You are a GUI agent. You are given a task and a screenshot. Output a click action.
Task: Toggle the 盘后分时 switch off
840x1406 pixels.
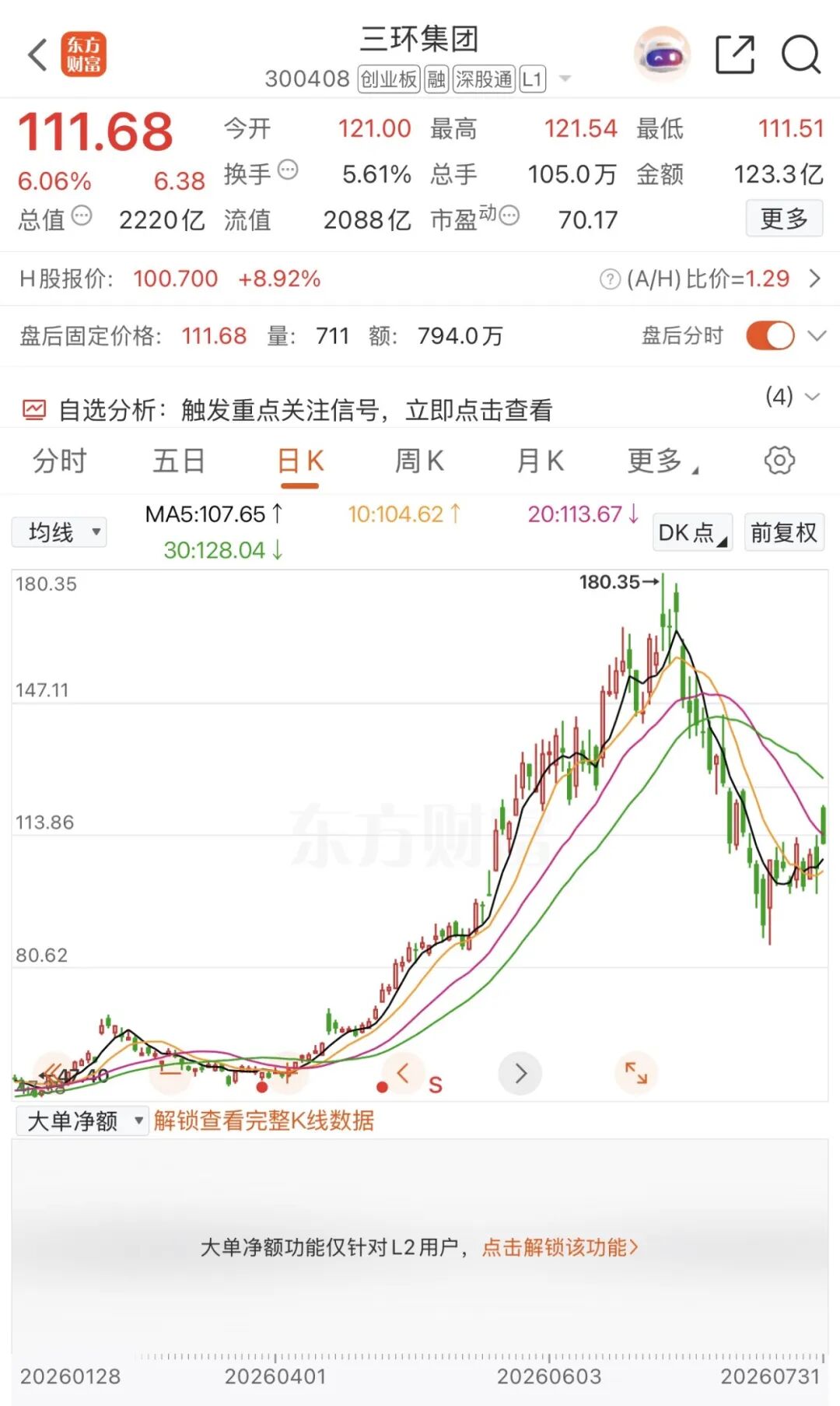[770, 336]
